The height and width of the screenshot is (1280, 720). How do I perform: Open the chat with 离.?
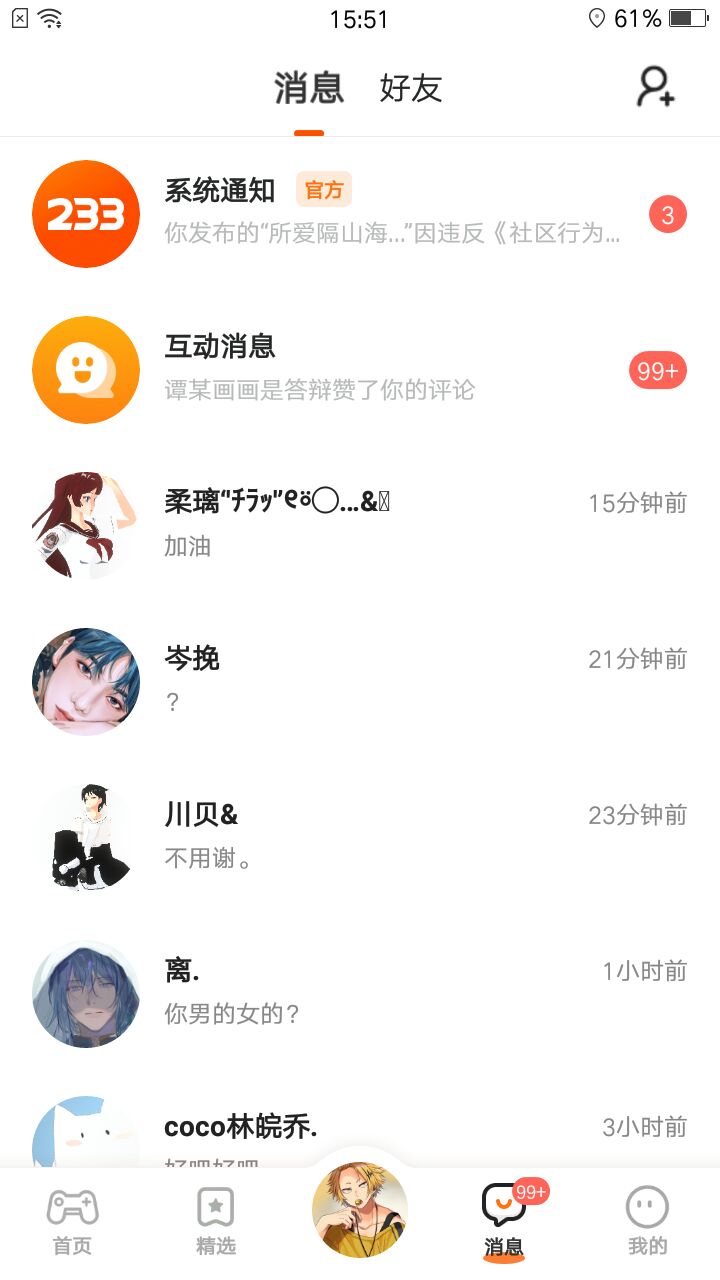pos(360,992)
